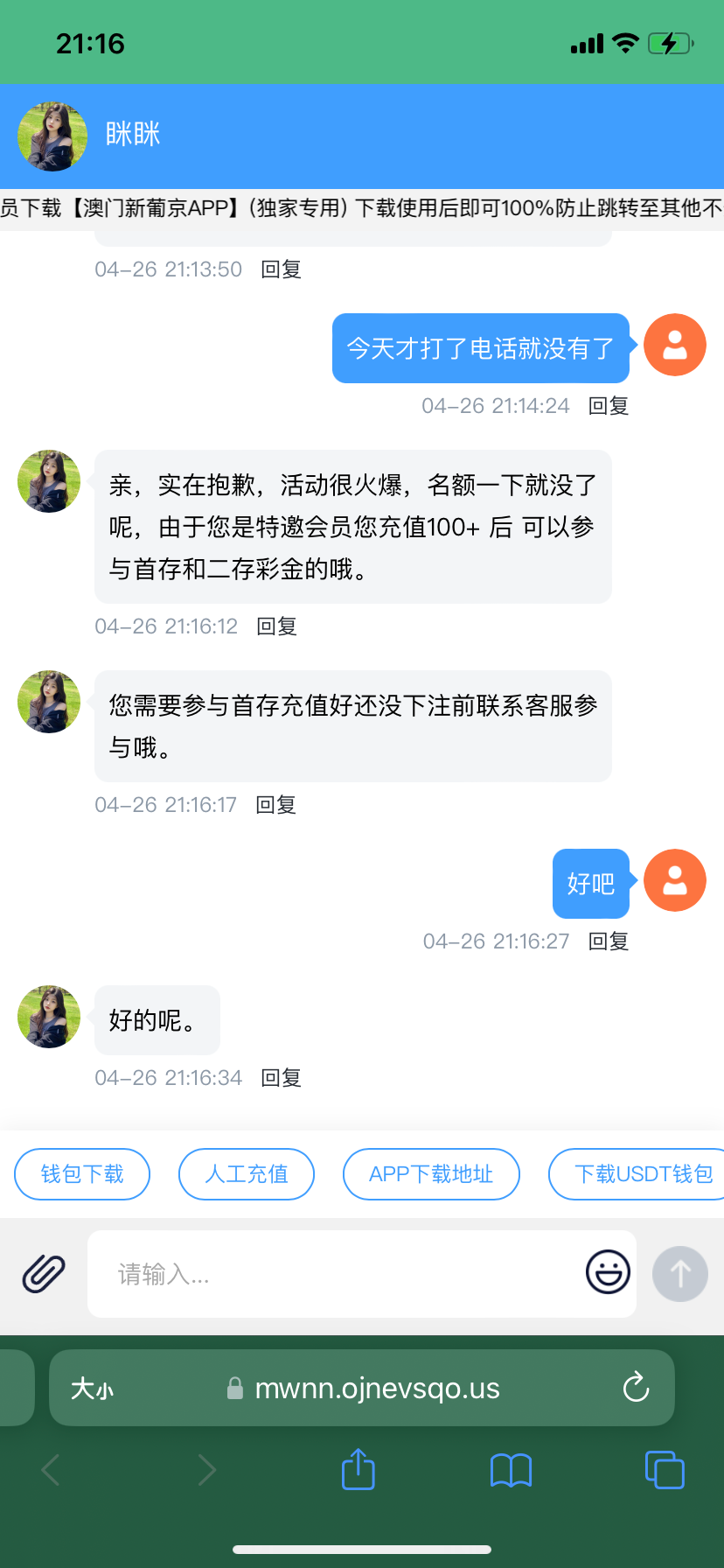This screenshot has width=724, height=1568.
Task: Open the 钱包下载 quick reply
Action: (81, 1174)
